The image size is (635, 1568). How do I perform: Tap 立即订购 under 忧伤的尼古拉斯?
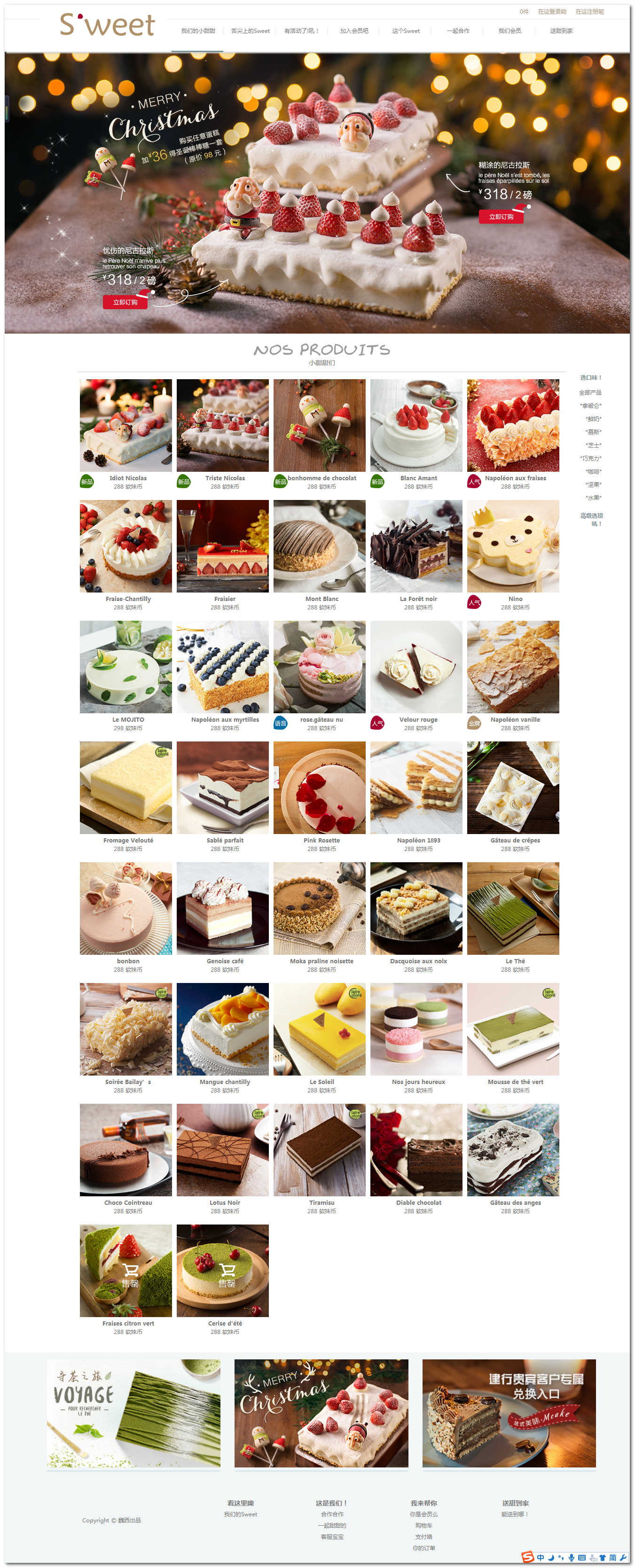click(125, 302)
